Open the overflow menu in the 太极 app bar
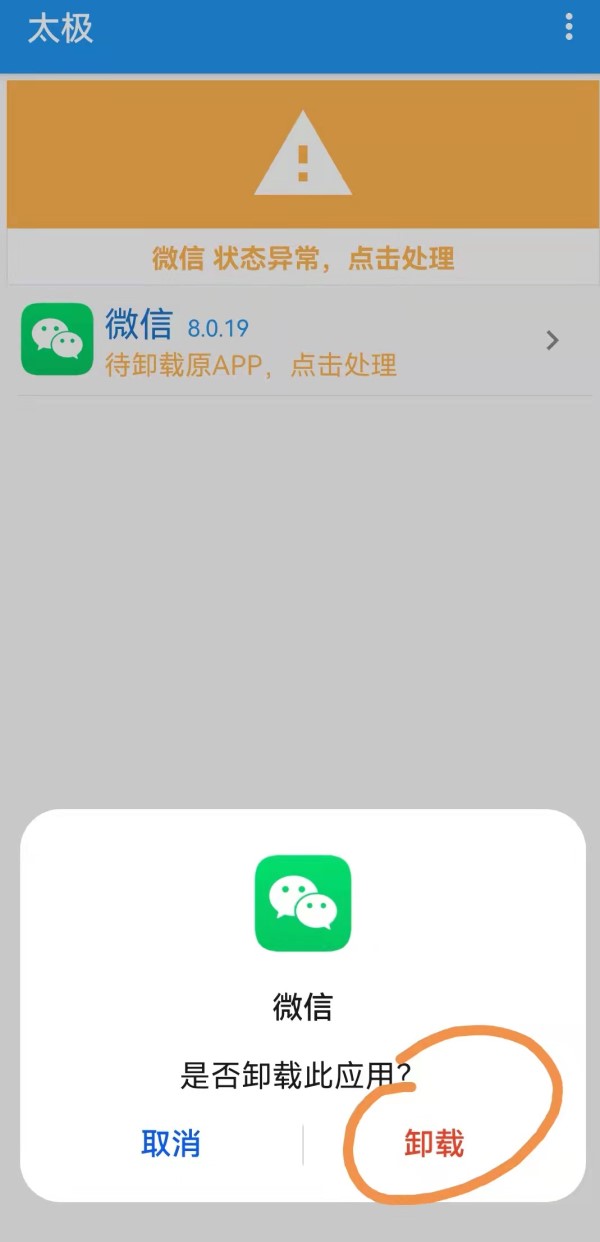 569,27
